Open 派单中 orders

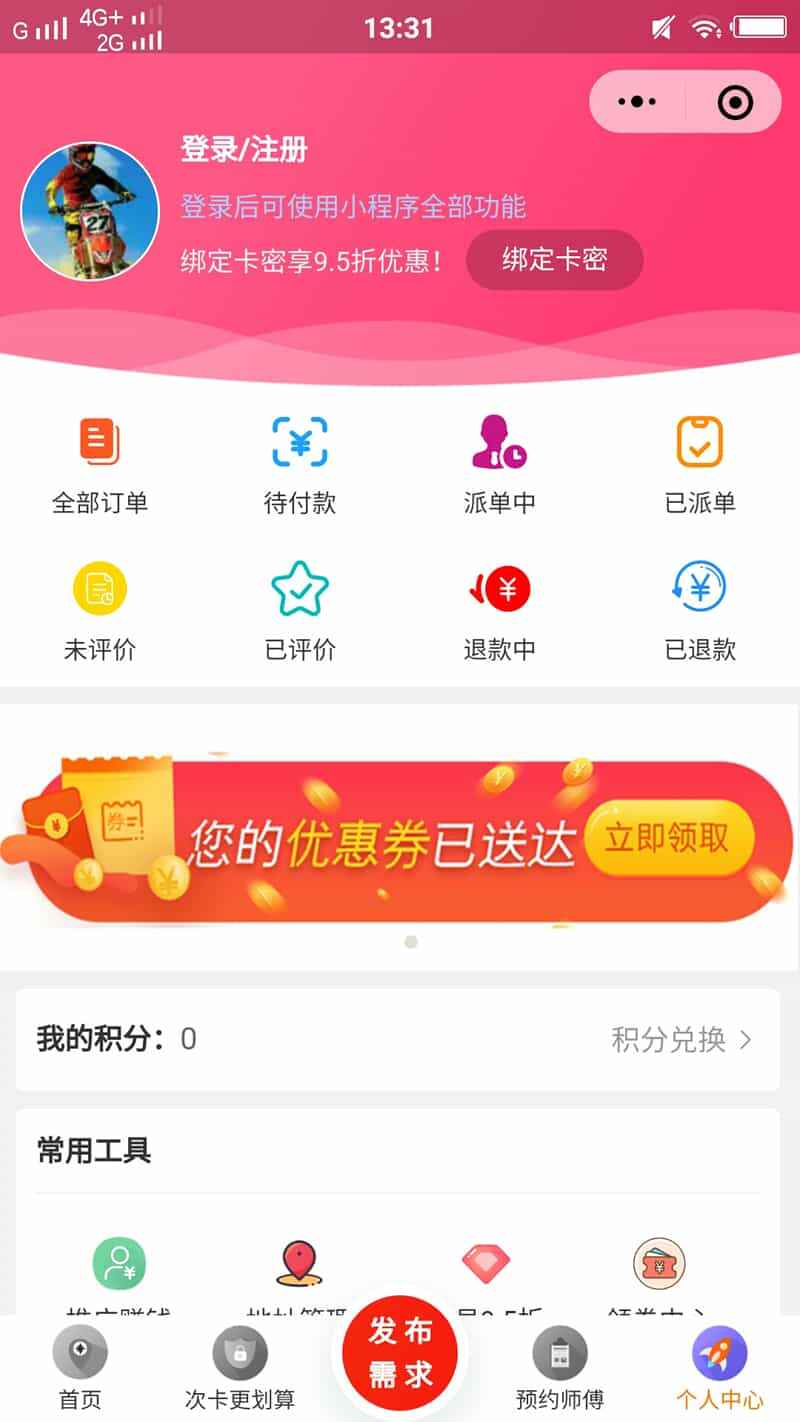(499, 464)
